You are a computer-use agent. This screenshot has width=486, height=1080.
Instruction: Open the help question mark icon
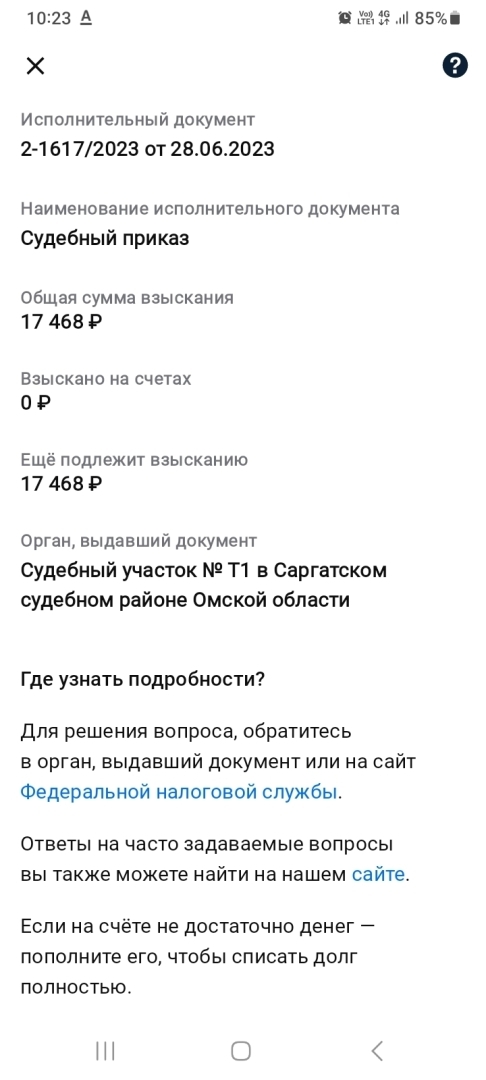(x=455, y=66)
